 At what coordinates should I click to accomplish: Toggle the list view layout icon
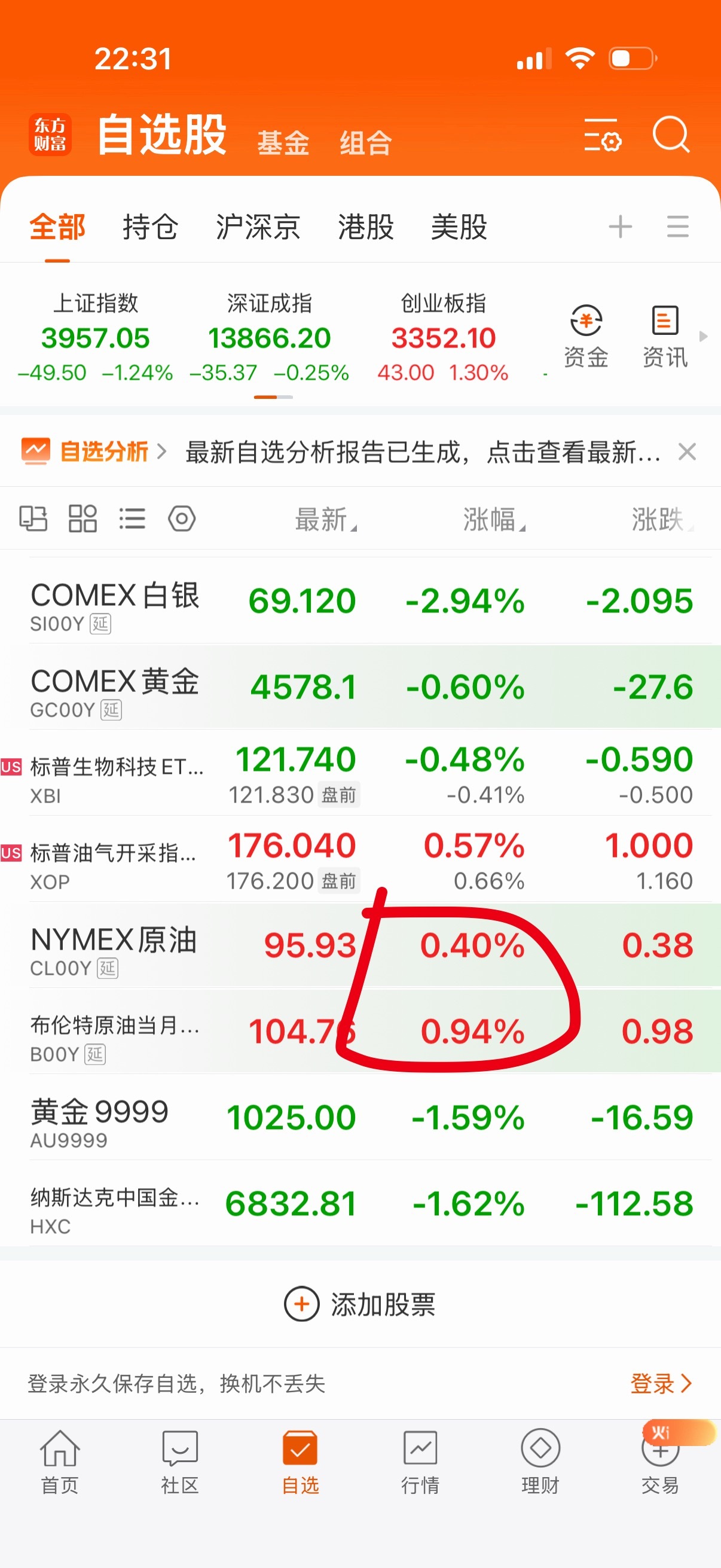(133, 518)
